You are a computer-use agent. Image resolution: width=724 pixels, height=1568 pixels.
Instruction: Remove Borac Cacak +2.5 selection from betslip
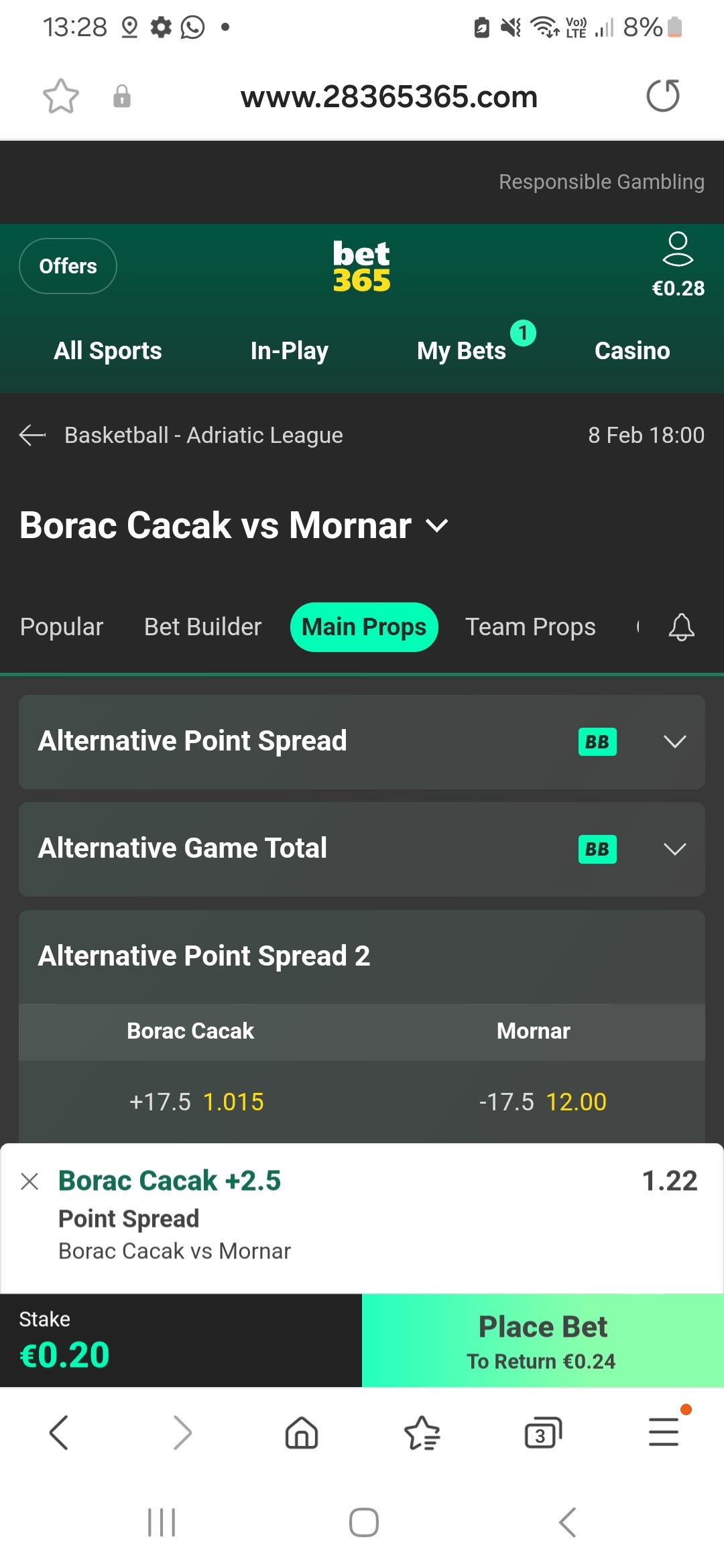(29, 1181)
